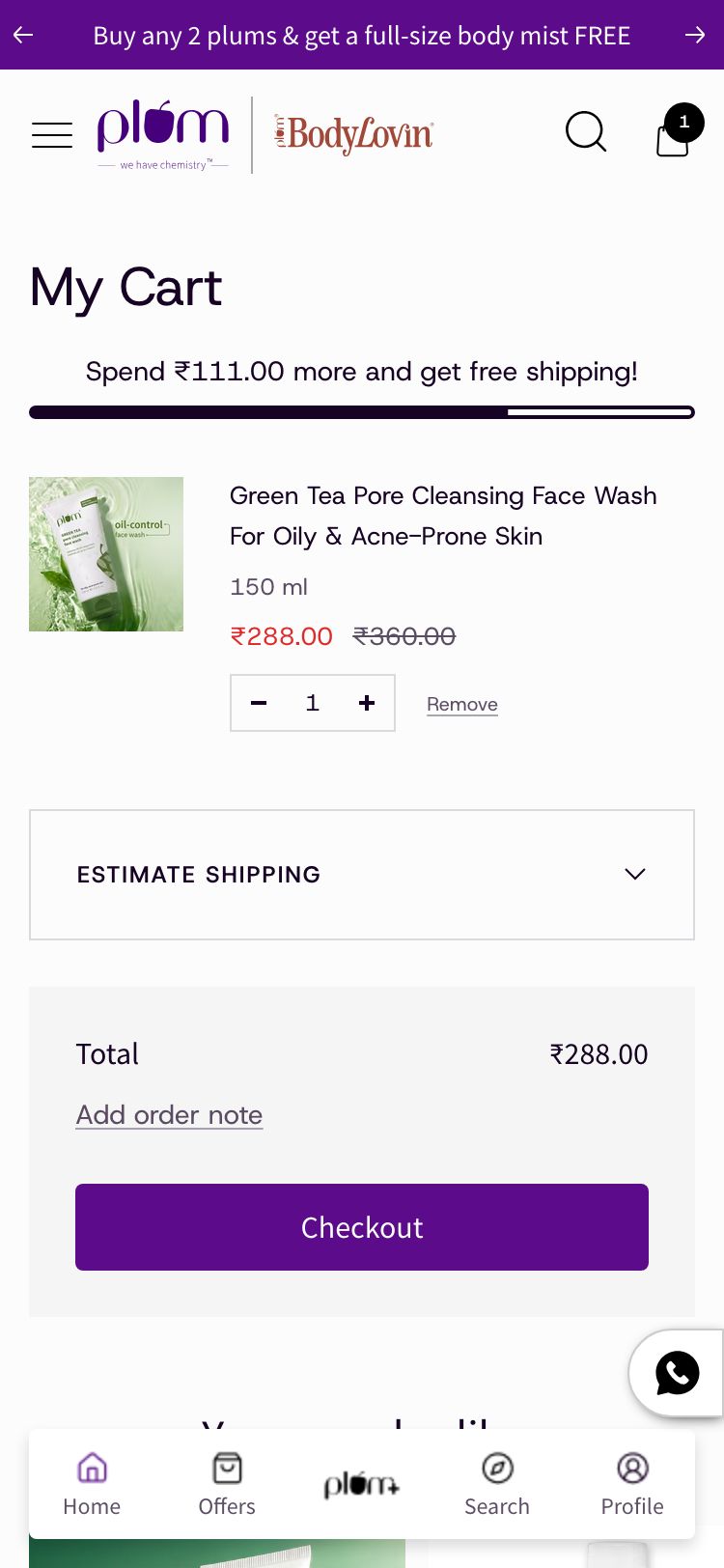Open Green Tea Face Wash product image
The height and width of the screenshot is (1568, 724).
point(106,554)
